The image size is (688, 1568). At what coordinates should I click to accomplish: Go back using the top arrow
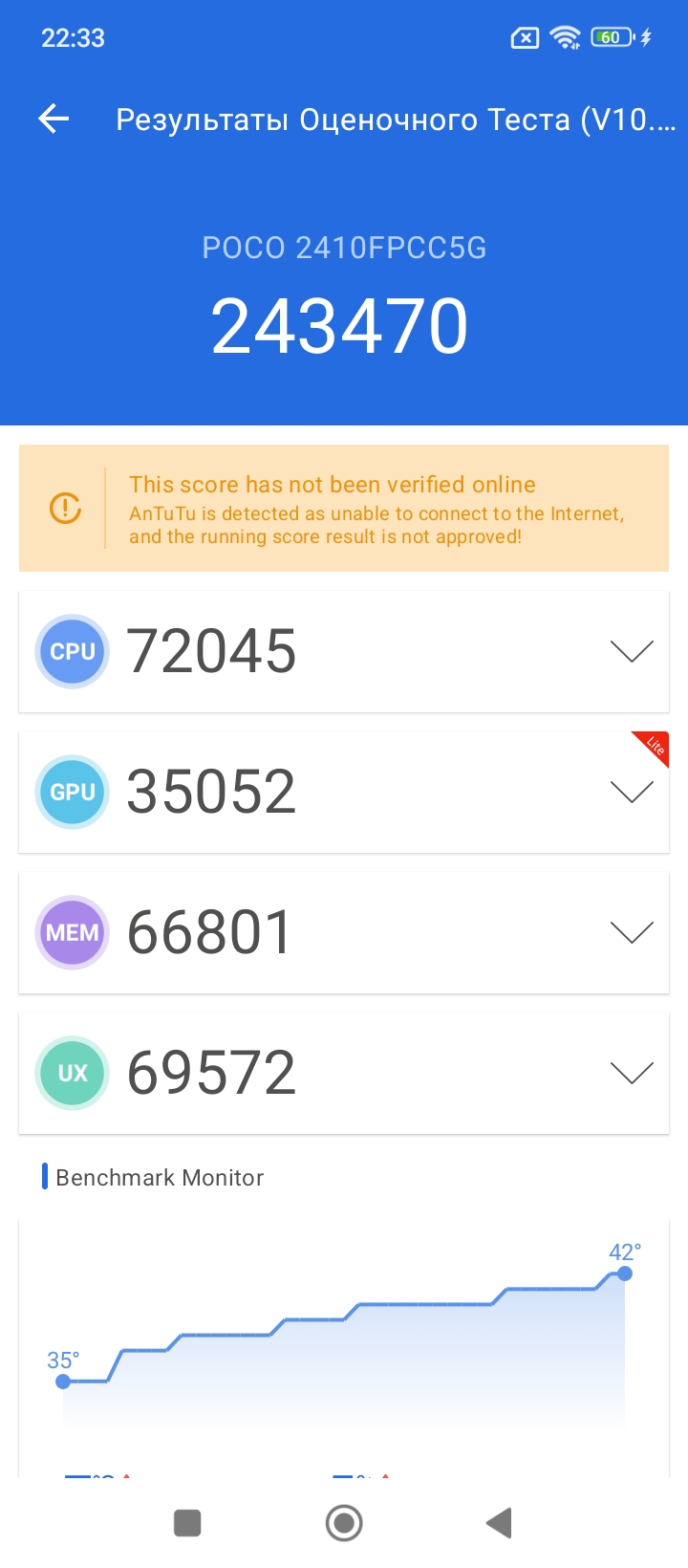[54, 120]
